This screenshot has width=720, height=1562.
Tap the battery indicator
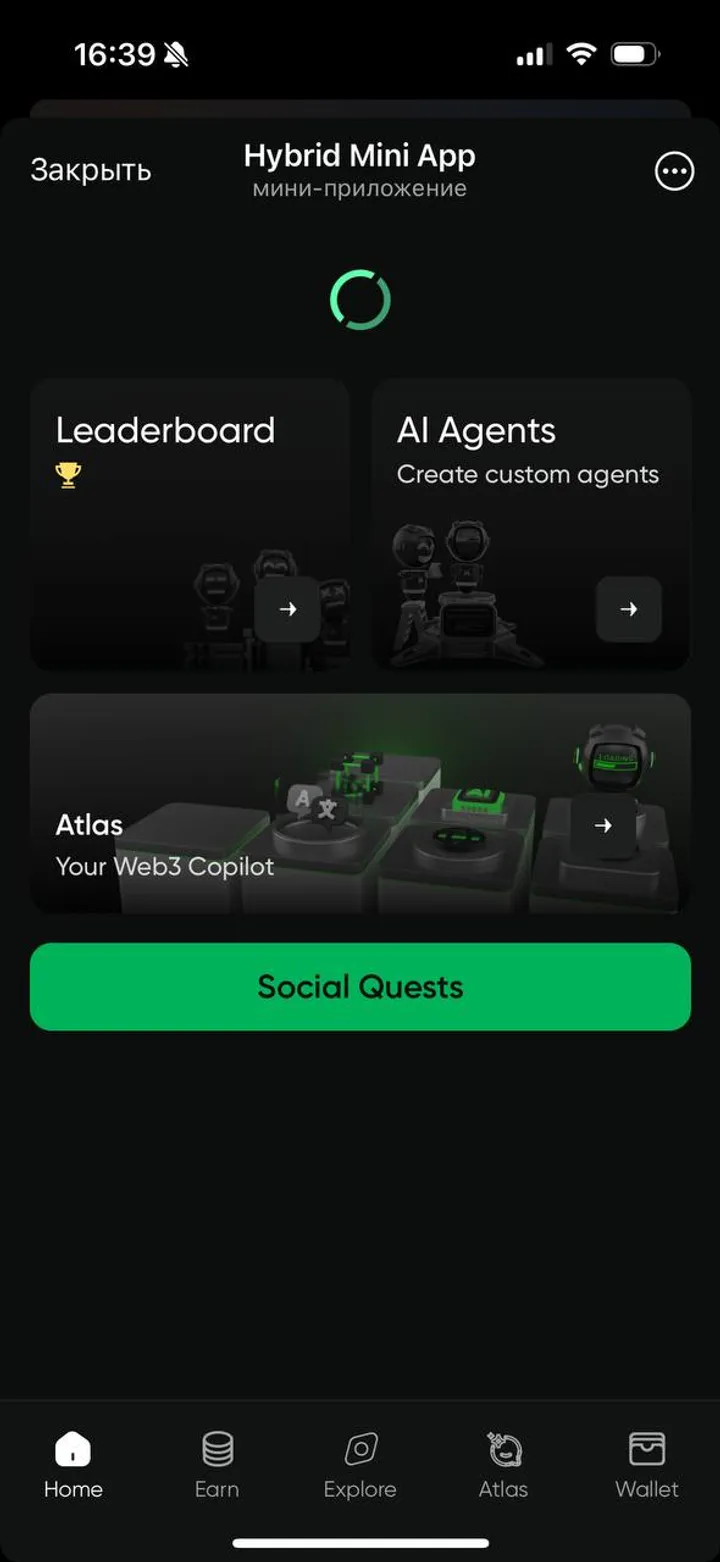[x=635, y=54]
